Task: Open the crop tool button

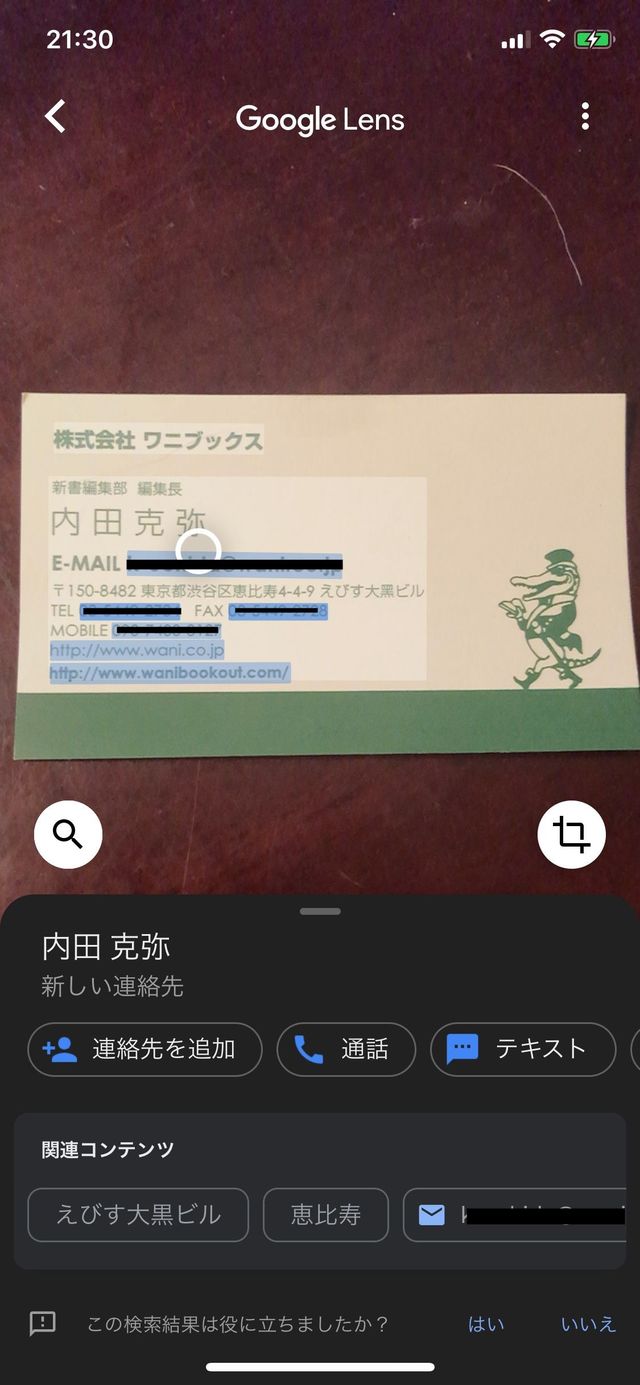Action: (x=571, y=833)
